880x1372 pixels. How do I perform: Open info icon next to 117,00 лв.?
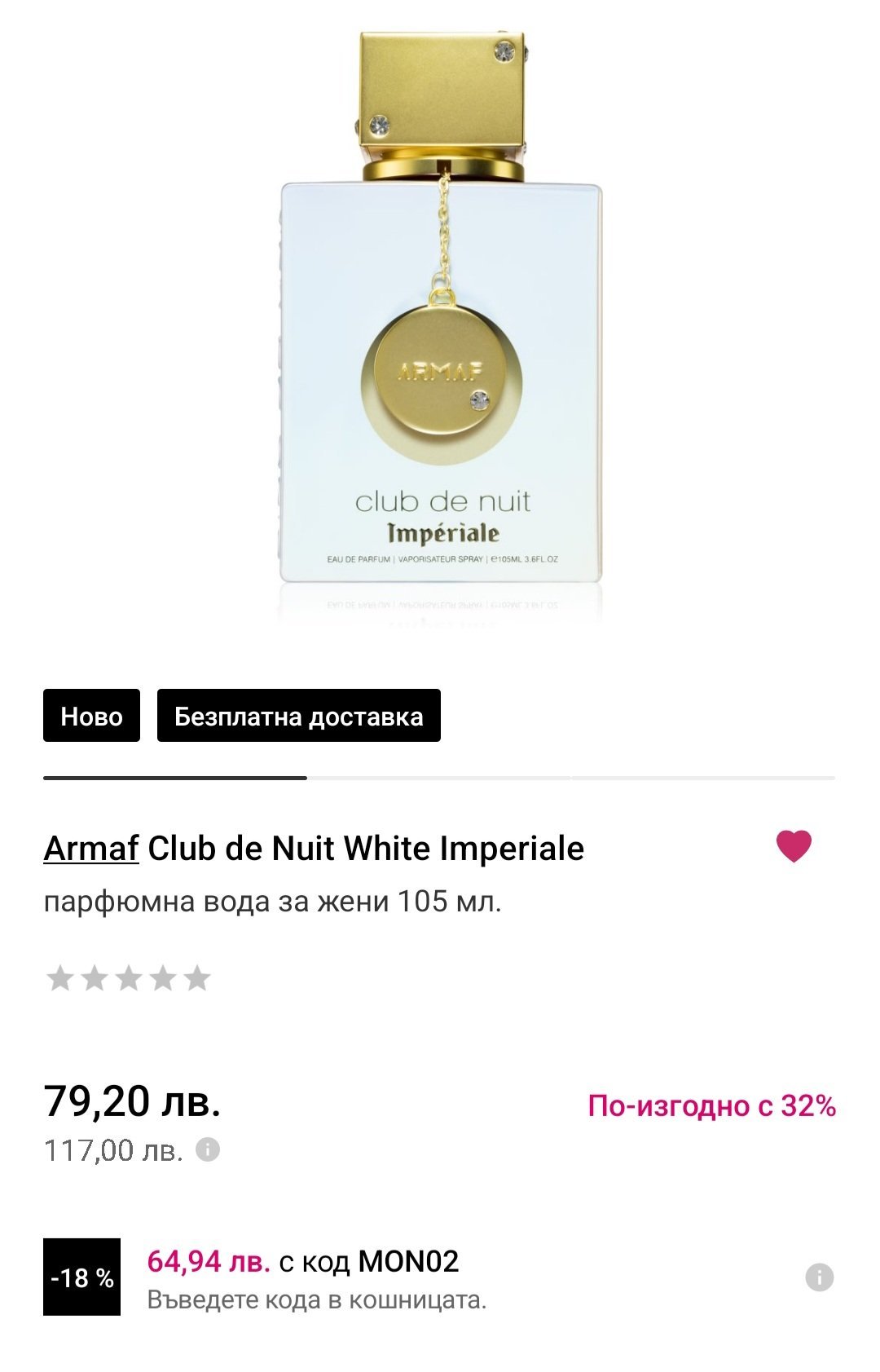208,1149
